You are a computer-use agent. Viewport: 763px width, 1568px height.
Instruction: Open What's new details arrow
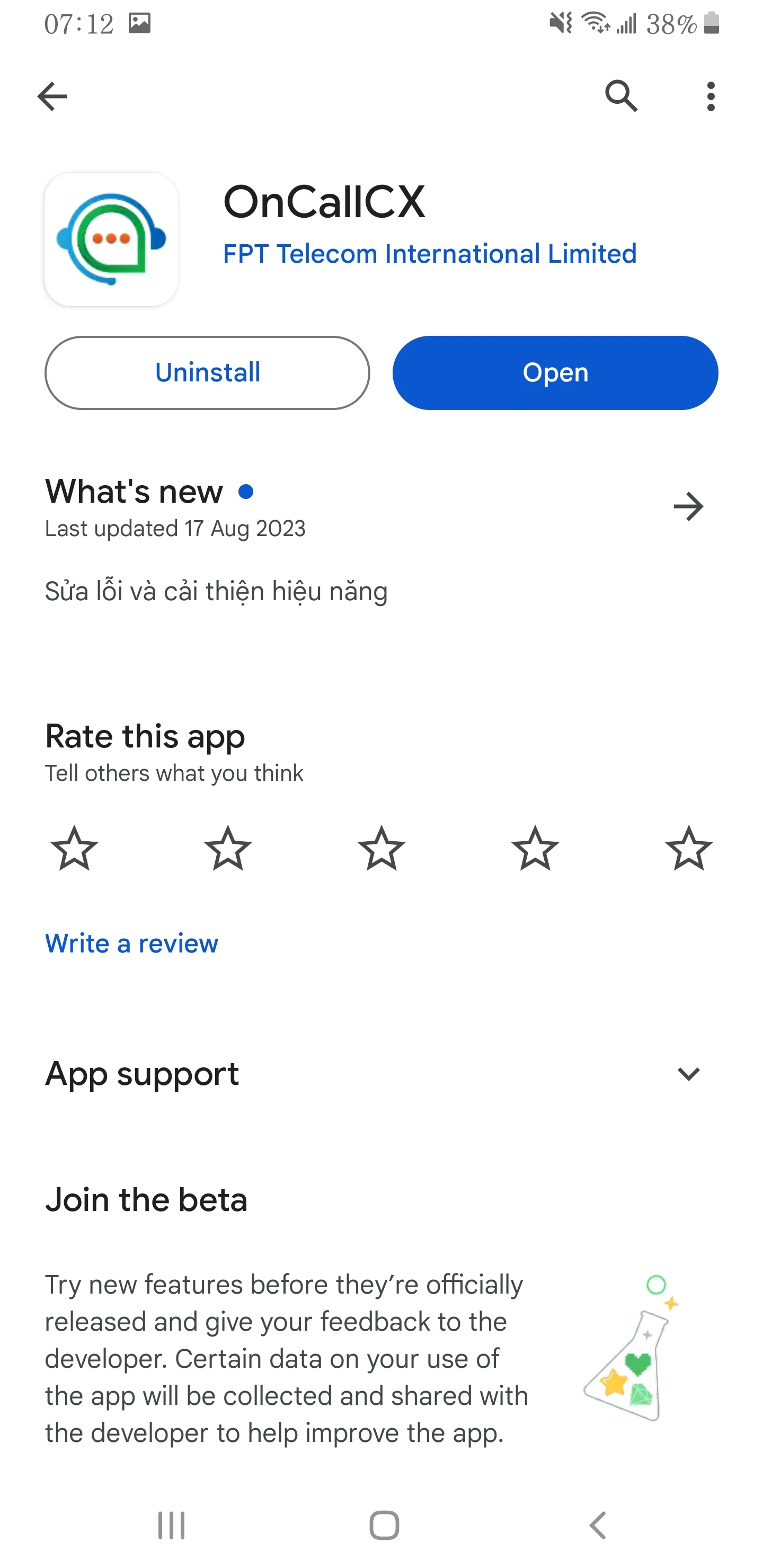click(688, 506)
